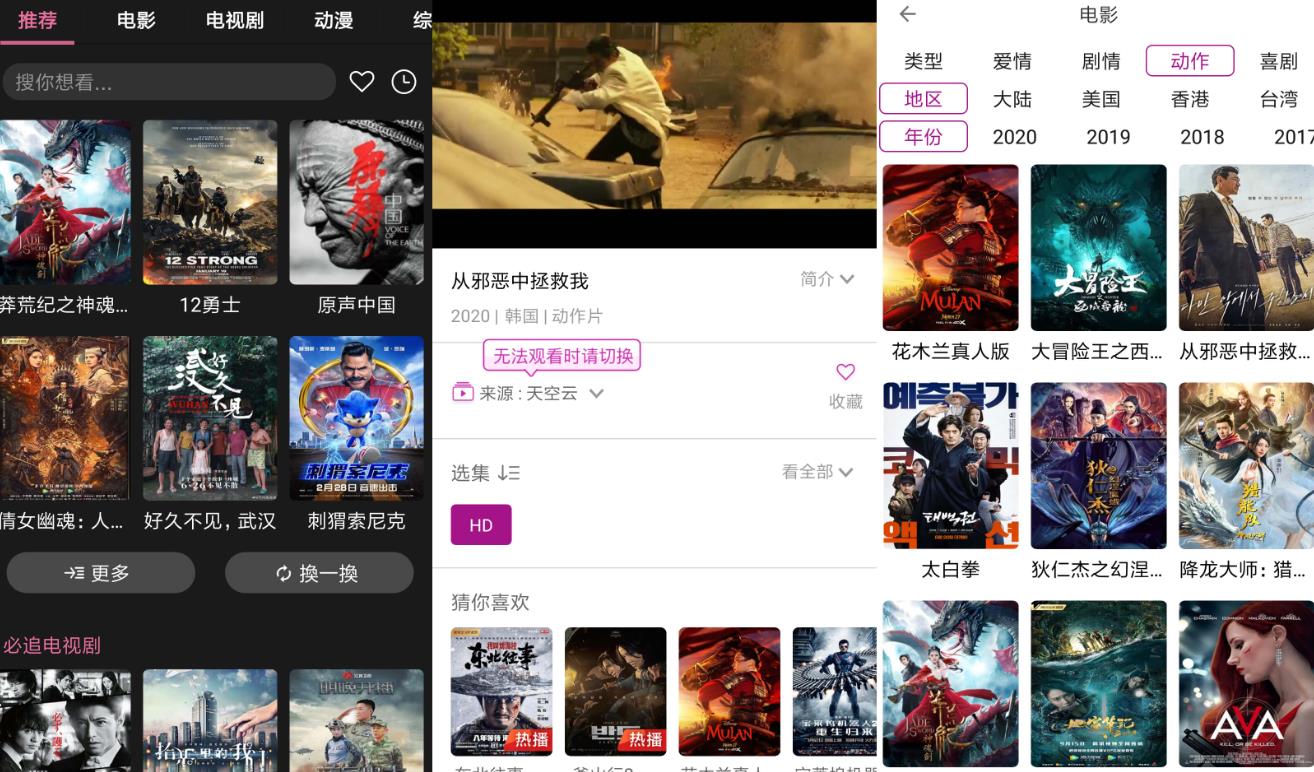Expand the 简介 description
The image size is (1314, 772).
pyautogui.click(x=827, y=279)
